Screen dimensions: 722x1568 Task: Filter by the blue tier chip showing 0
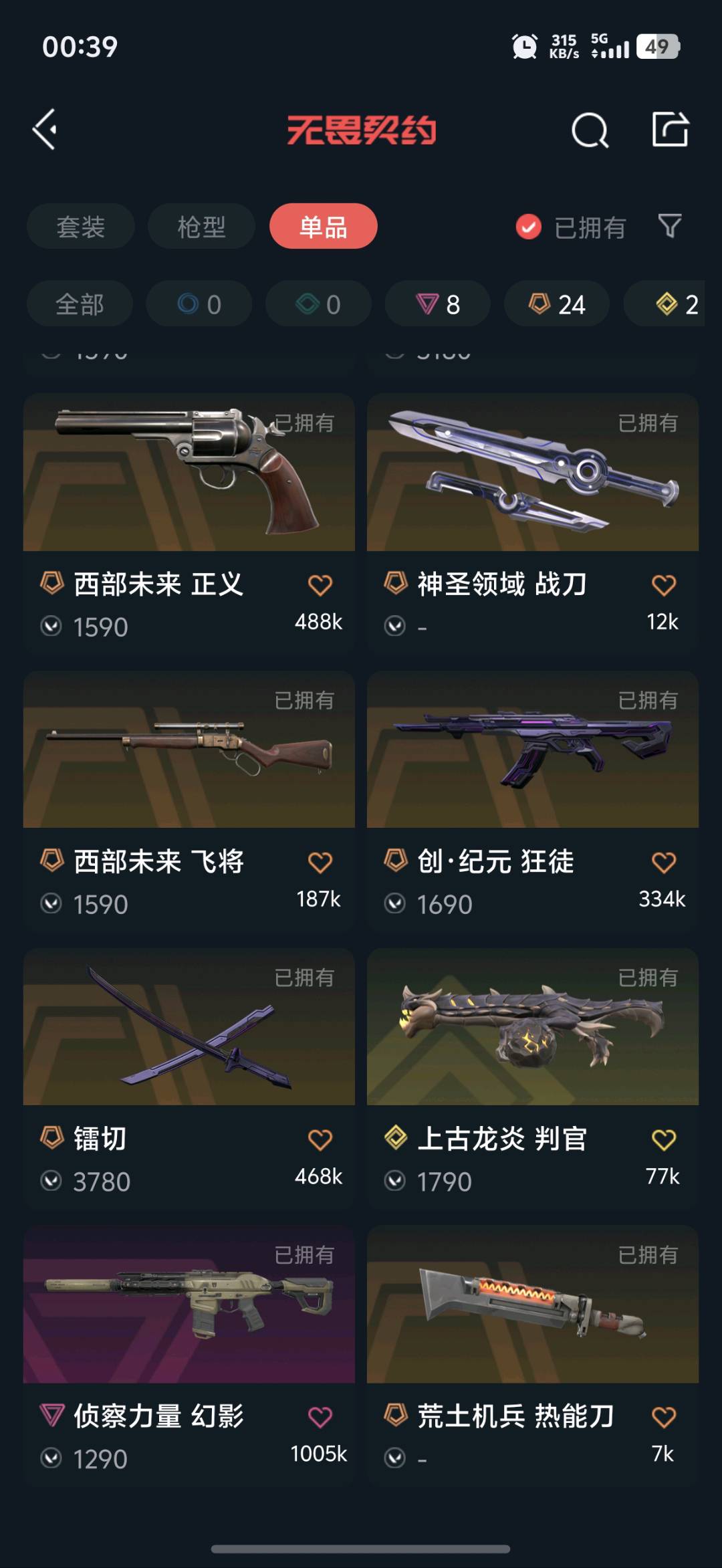[x=199, y=304]
